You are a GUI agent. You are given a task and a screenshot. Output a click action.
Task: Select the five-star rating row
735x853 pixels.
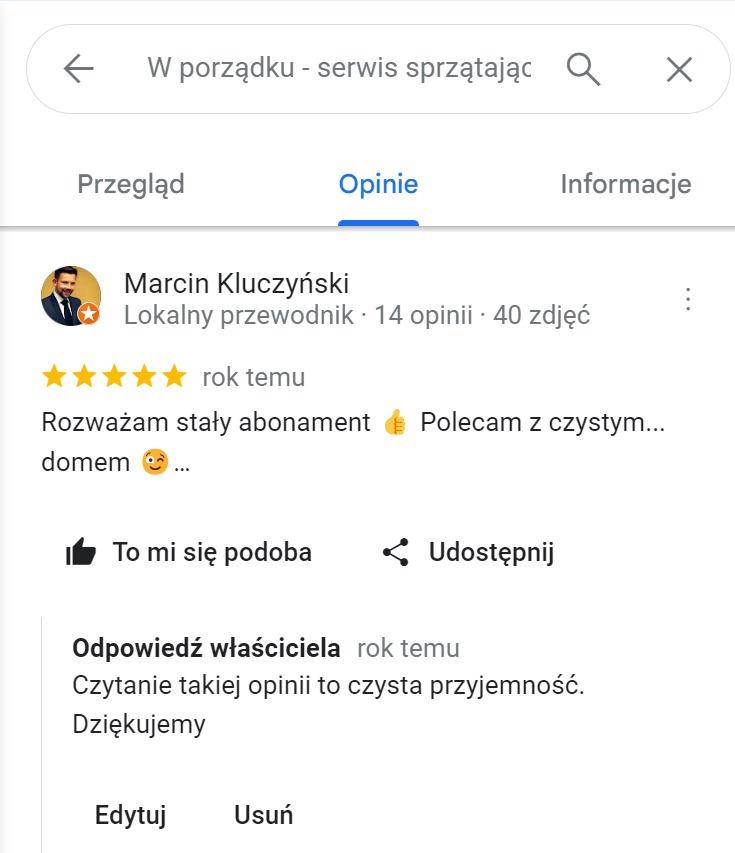point(112,376)
